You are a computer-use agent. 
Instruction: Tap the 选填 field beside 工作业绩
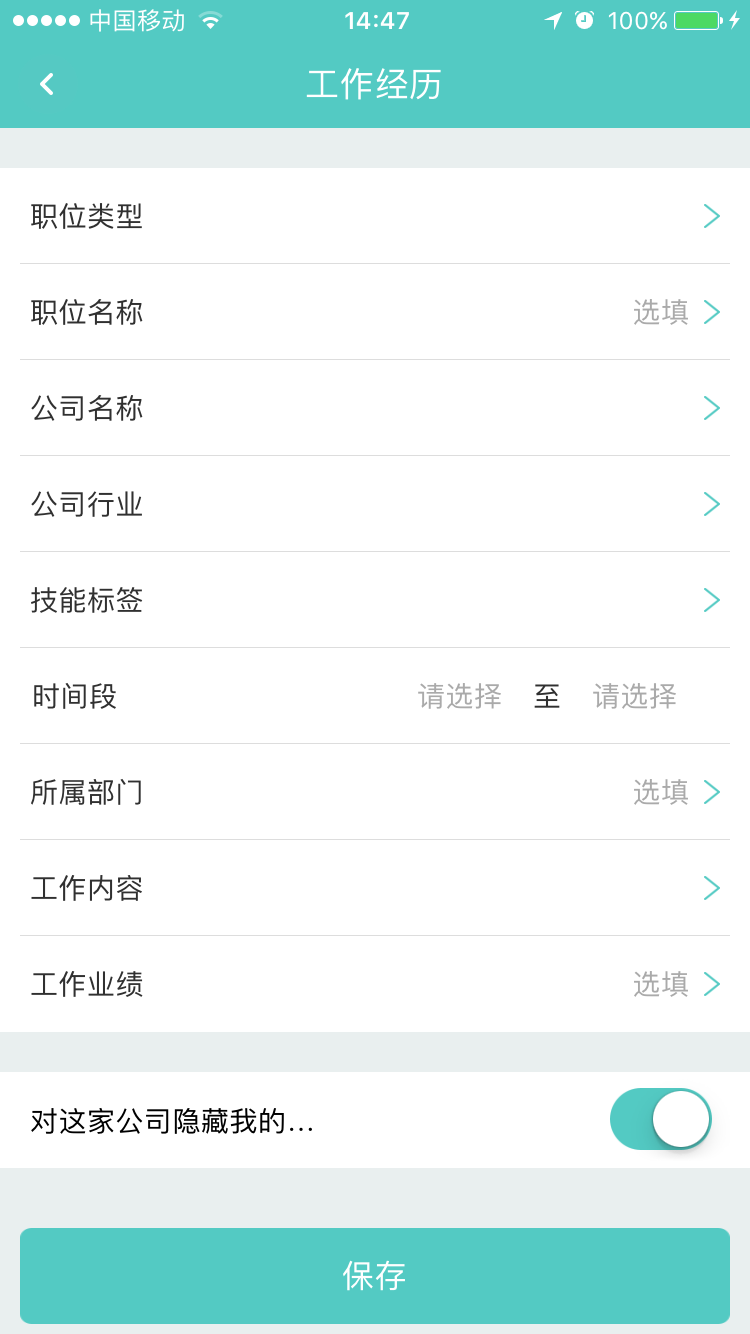pyautogui.click(x=660, y=984)
